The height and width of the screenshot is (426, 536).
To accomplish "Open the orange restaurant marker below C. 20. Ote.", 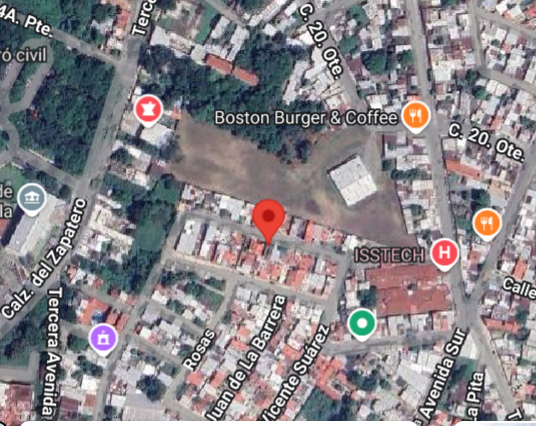I will 487,224.
